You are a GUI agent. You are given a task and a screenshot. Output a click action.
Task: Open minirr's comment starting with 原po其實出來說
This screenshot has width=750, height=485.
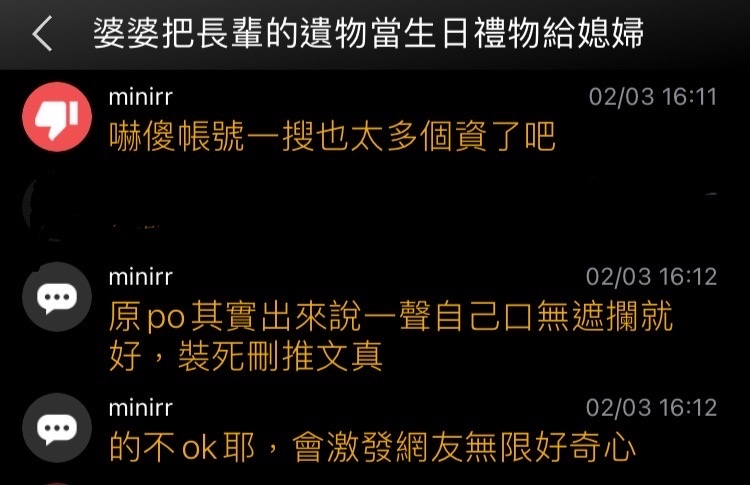(390, 337)
